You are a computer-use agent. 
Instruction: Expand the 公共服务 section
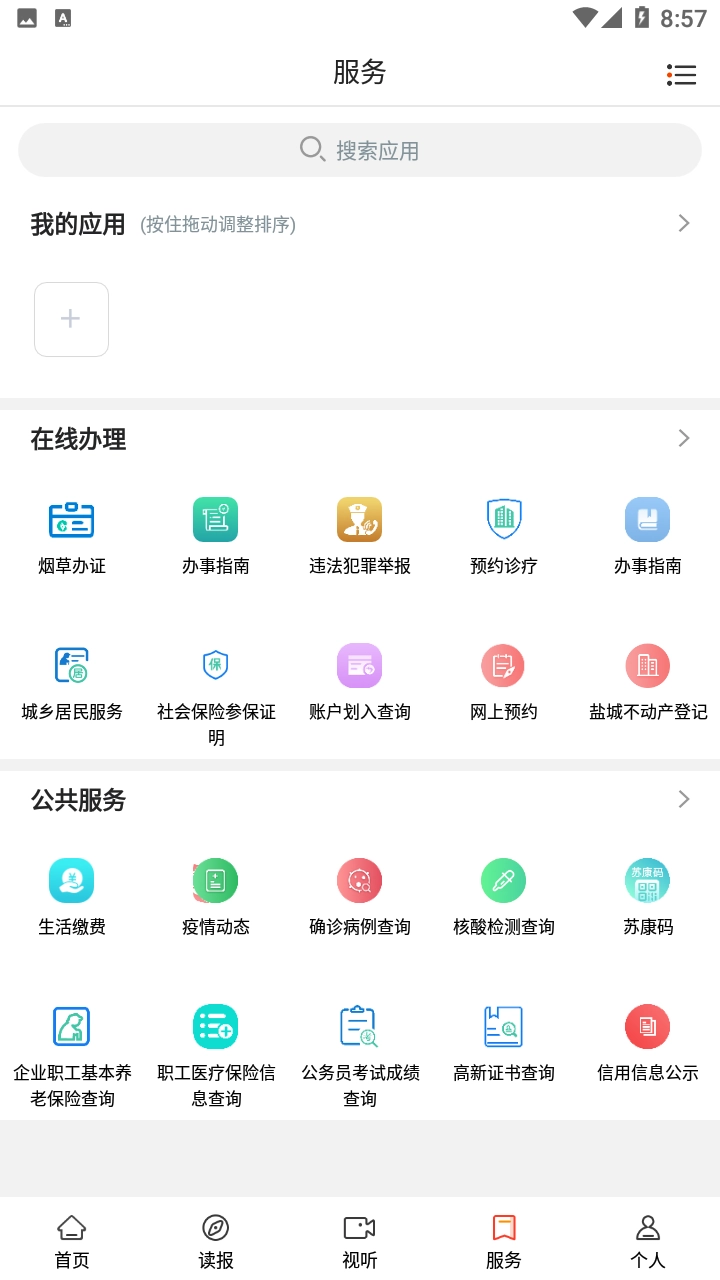(684, 799)
